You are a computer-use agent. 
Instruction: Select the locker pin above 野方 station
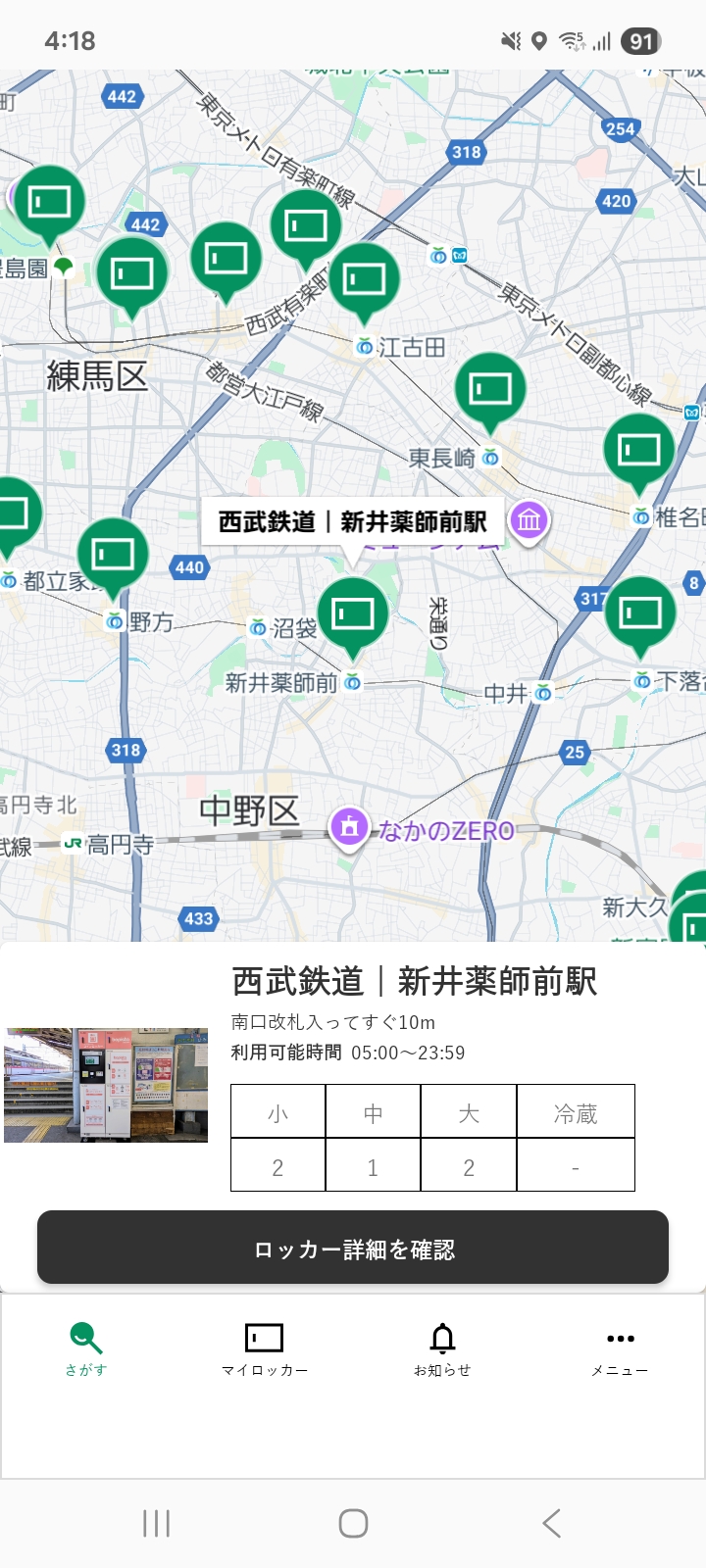(x=113, y=554)
